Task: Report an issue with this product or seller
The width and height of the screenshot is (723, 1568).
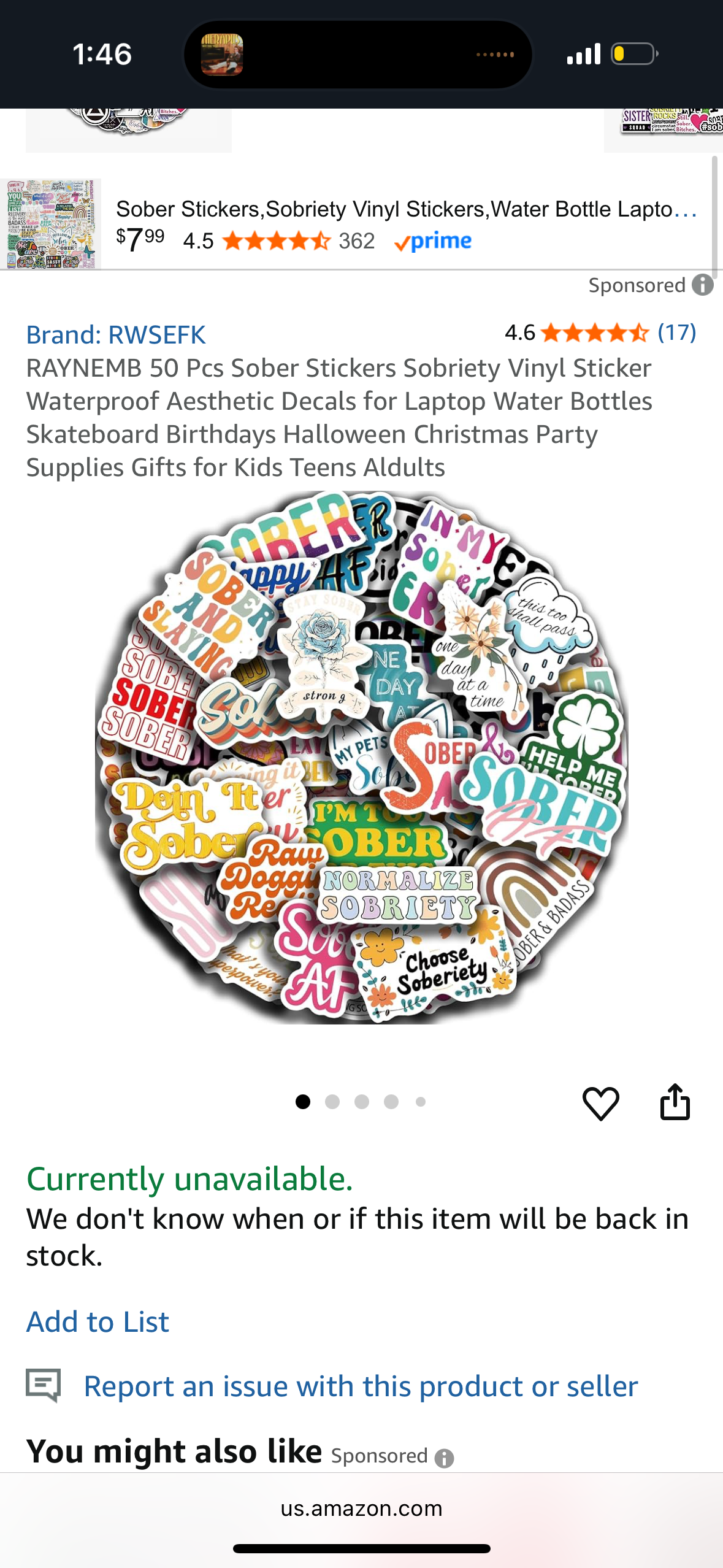Action: point(361,1386)
